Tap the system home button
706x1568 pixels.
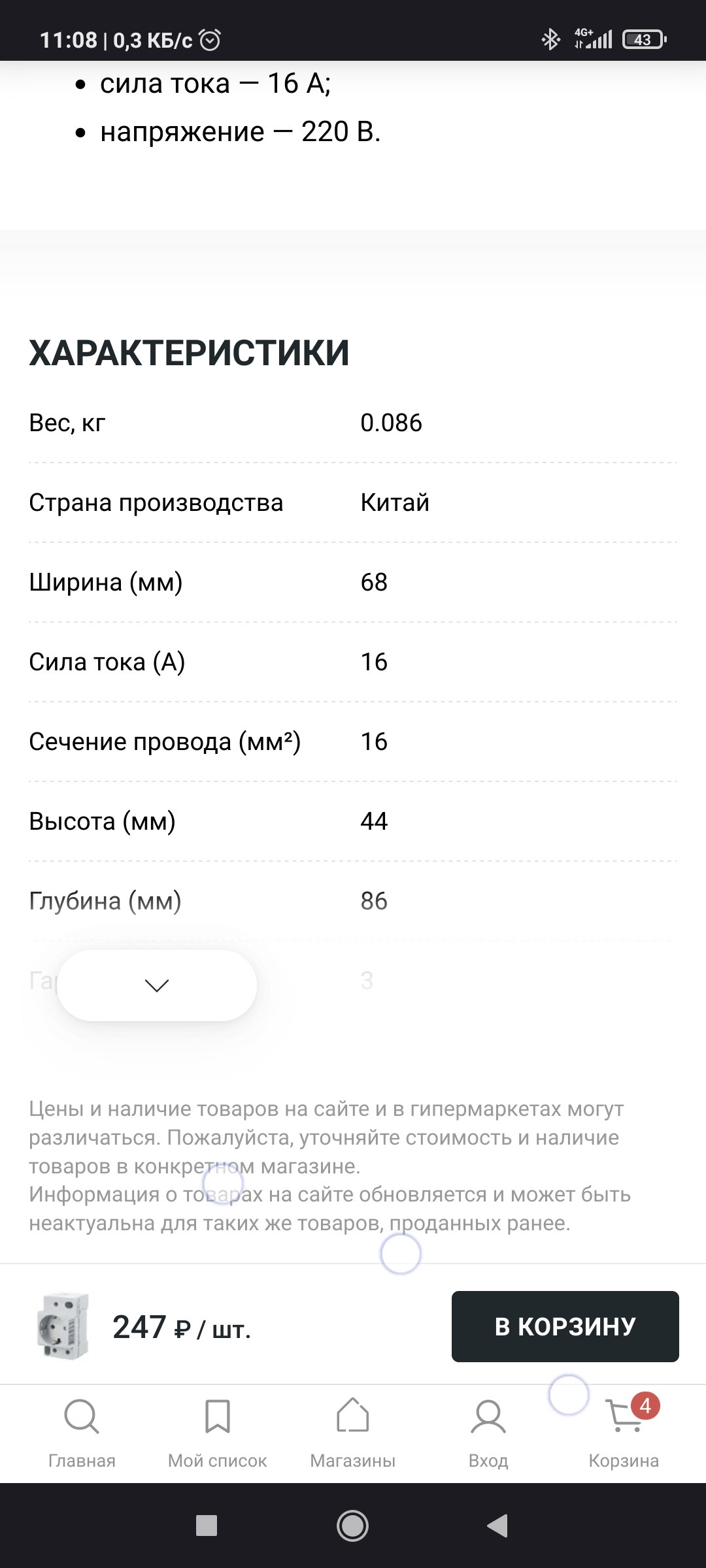point(352,1526)
